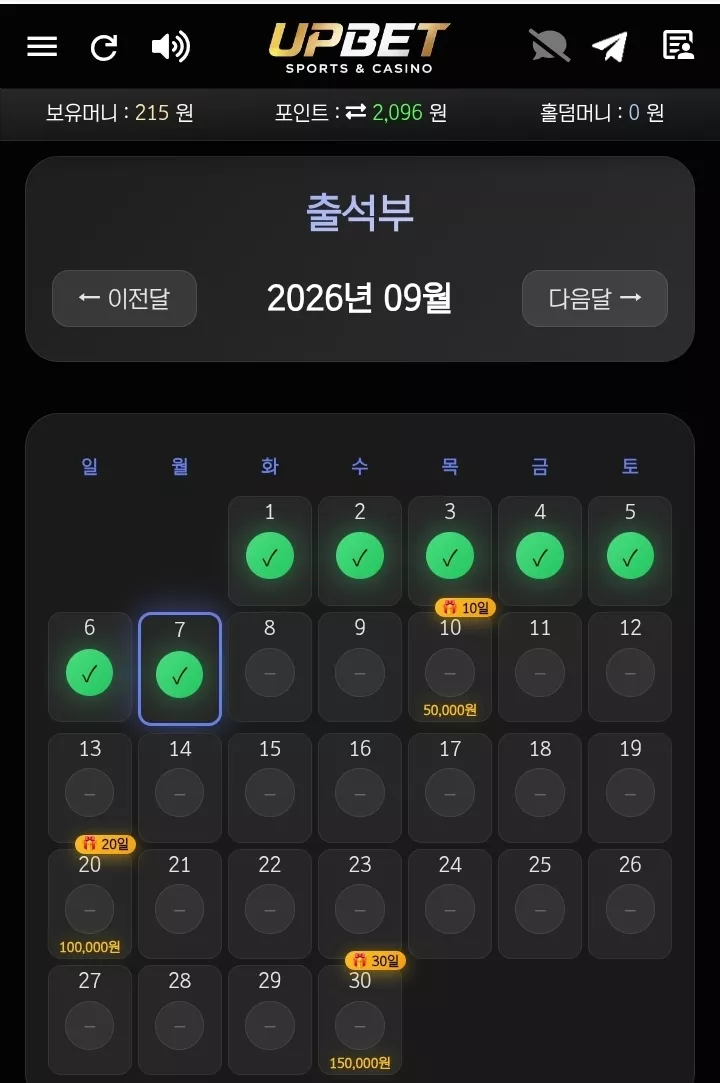This screenshot has width=720, height=1083.
Task: Select the highlighted day 7 cell
Action: 180,668
